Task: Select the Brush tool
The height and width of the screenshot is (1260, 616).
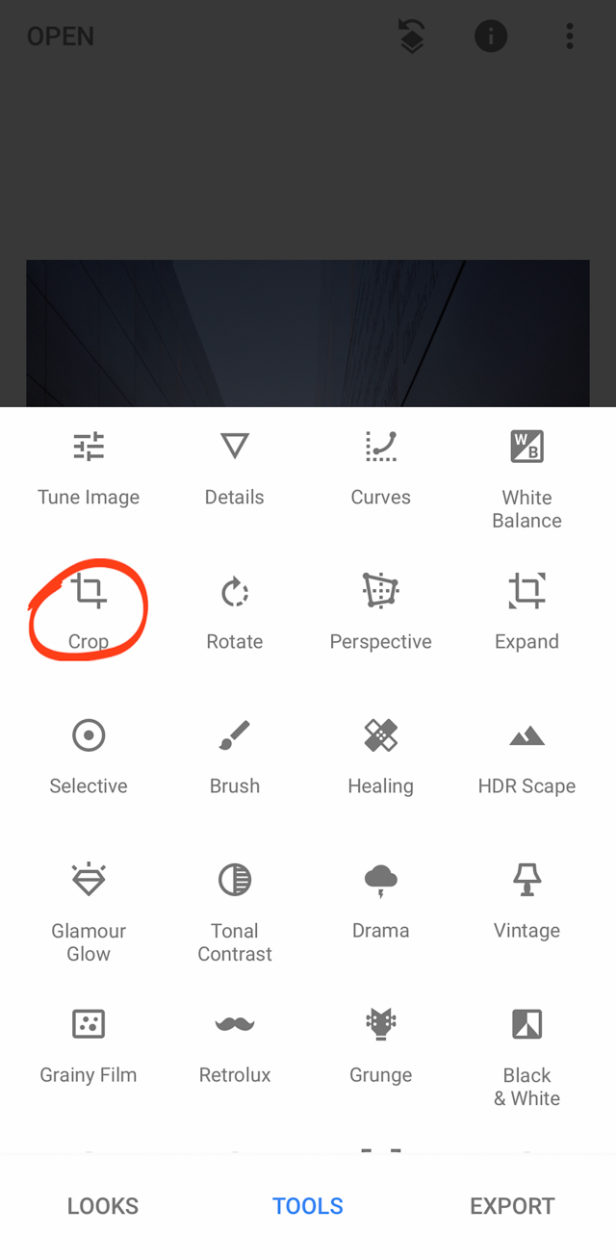Action: tap(234, 756)
